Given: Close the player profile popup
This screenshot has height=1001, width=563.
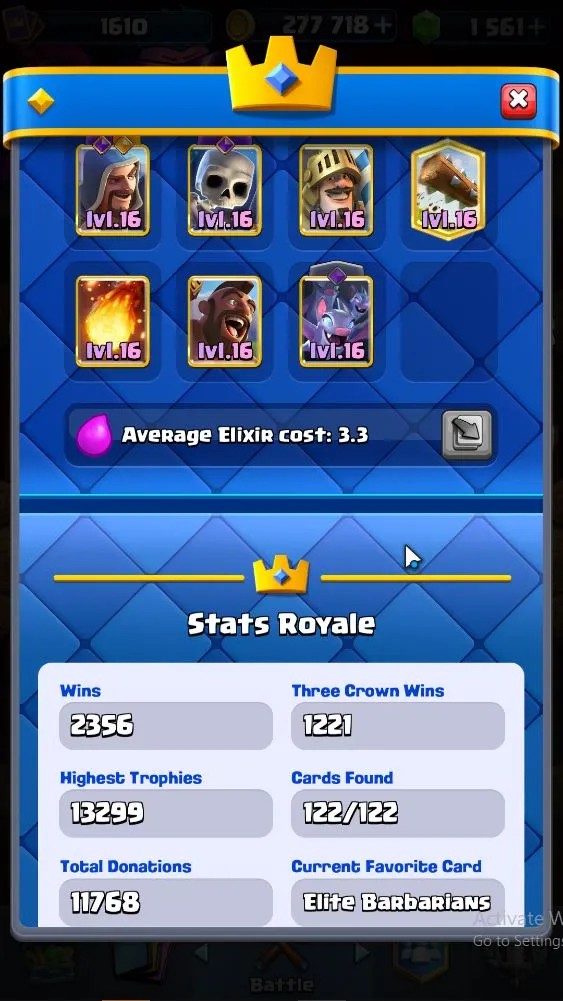Looking at the screenshot, I should tap(518, 100).
